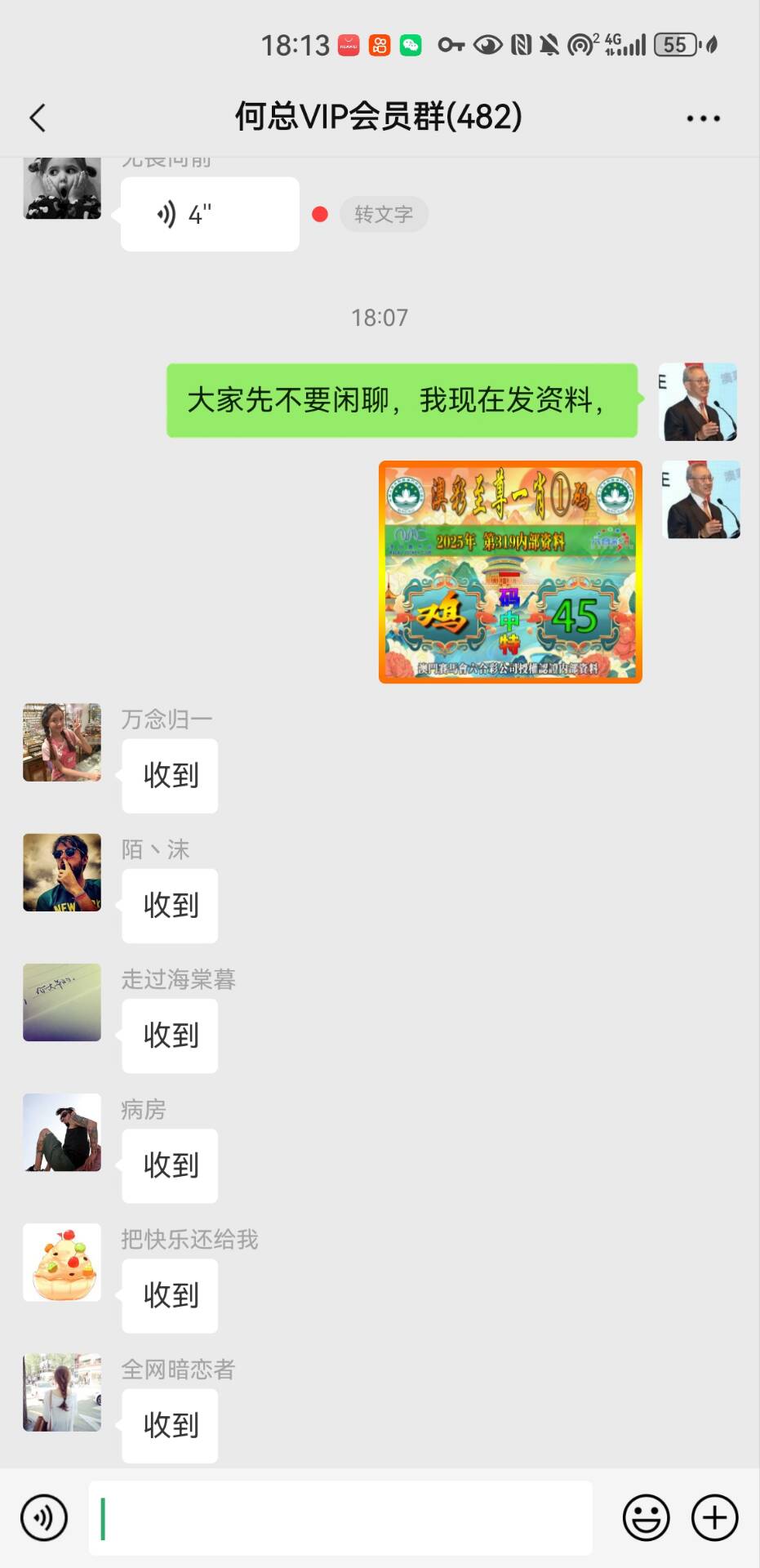Go back from the group chat
Screen dimensions: 760x1568
[x=38, y=118]
